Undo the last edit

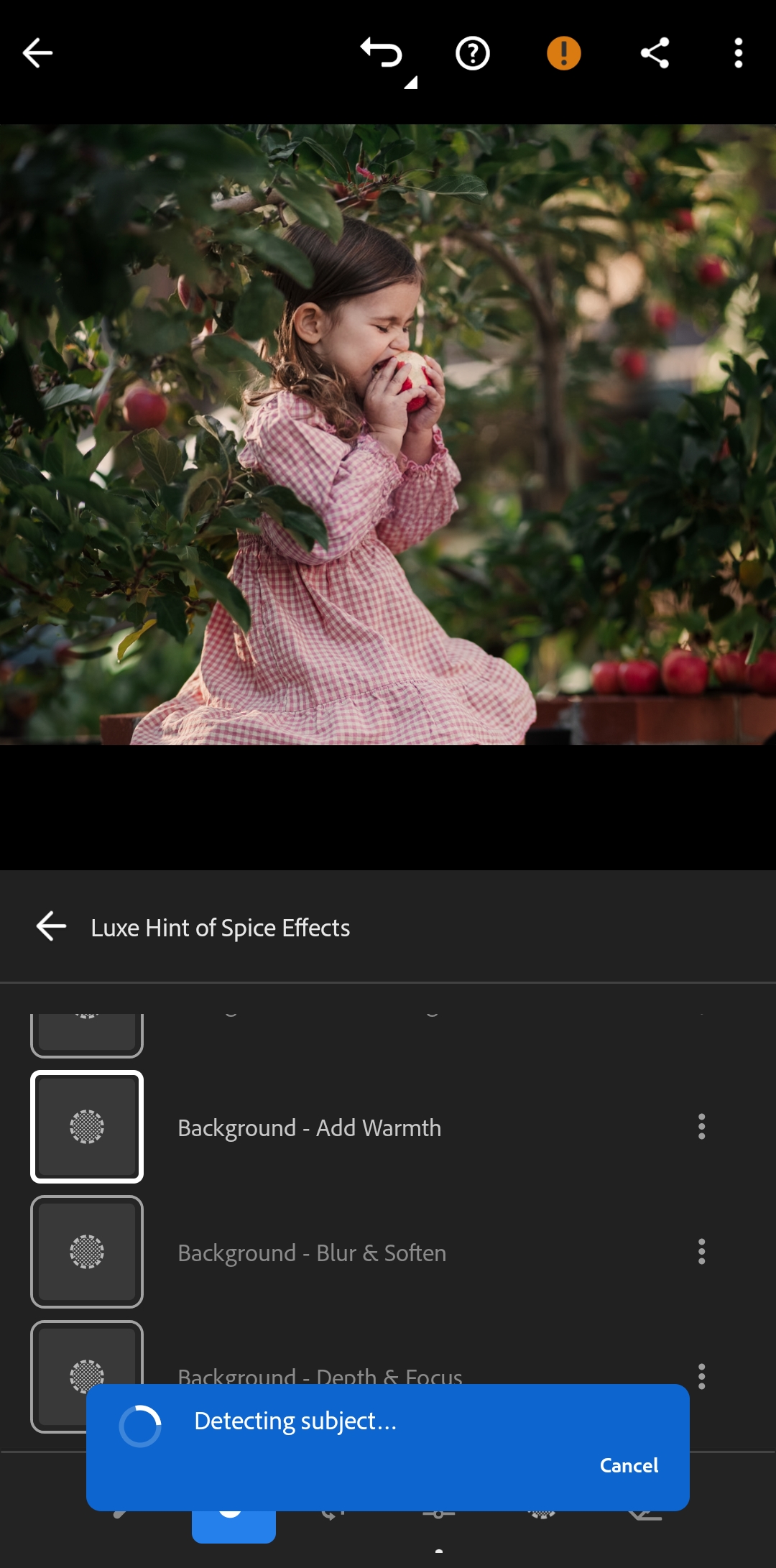click(x=382, y=53)
